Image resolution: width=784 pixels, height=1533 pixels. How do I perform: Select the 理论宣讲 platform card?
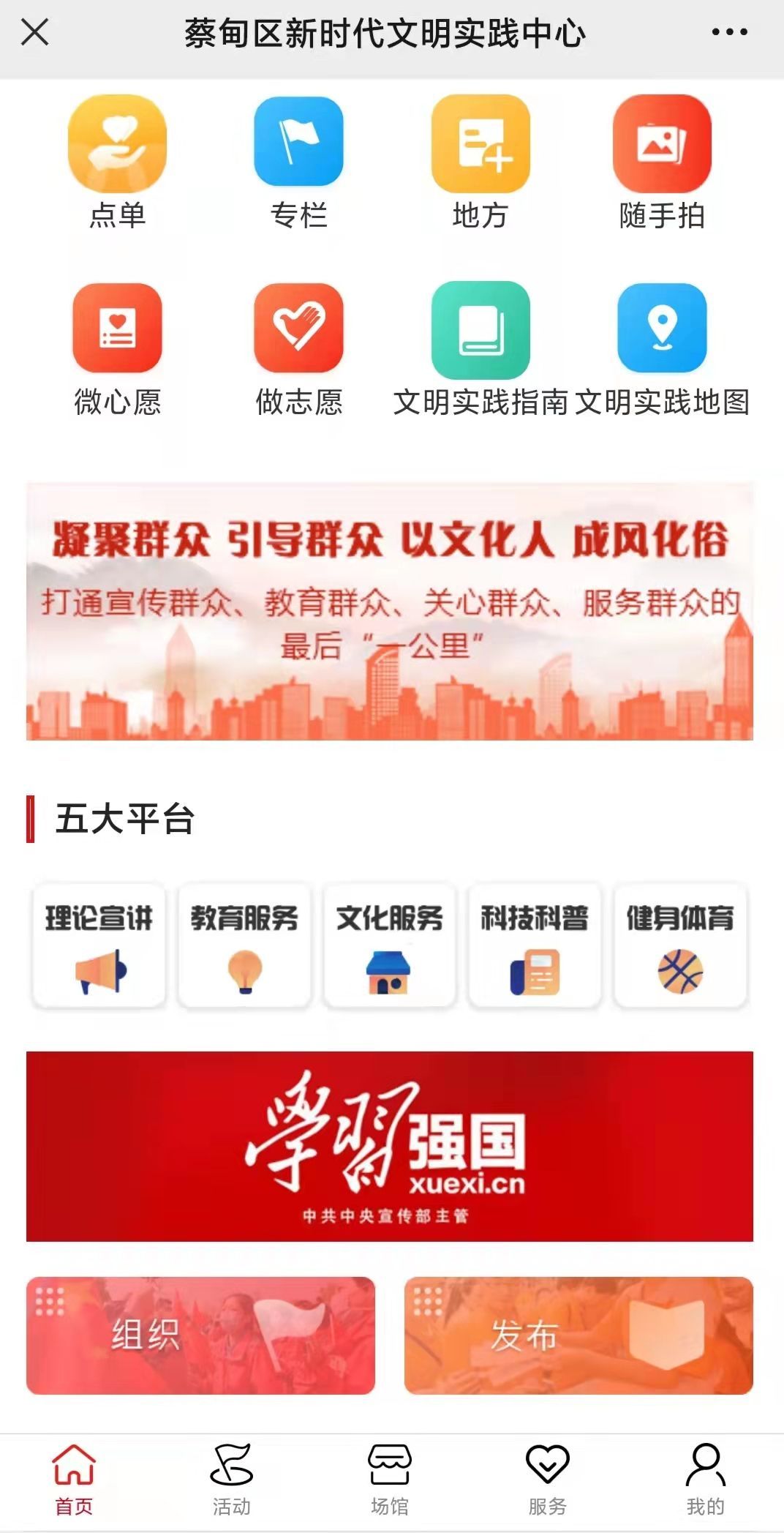coord(99,945)
